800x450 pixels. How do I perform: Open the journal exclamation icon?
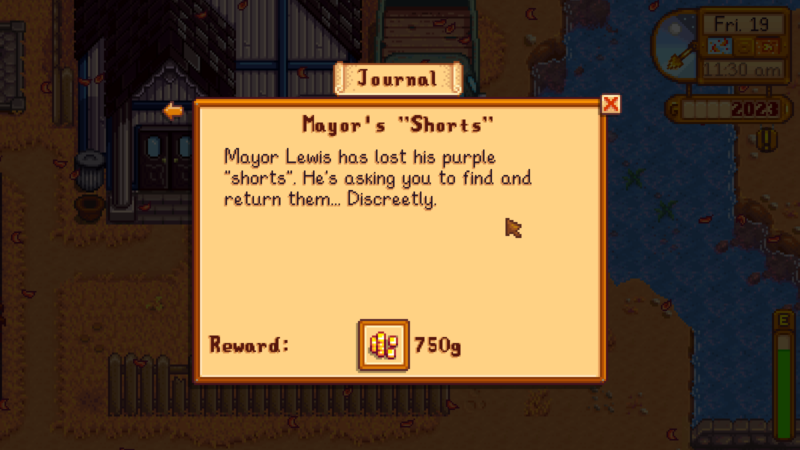[765, 139]
